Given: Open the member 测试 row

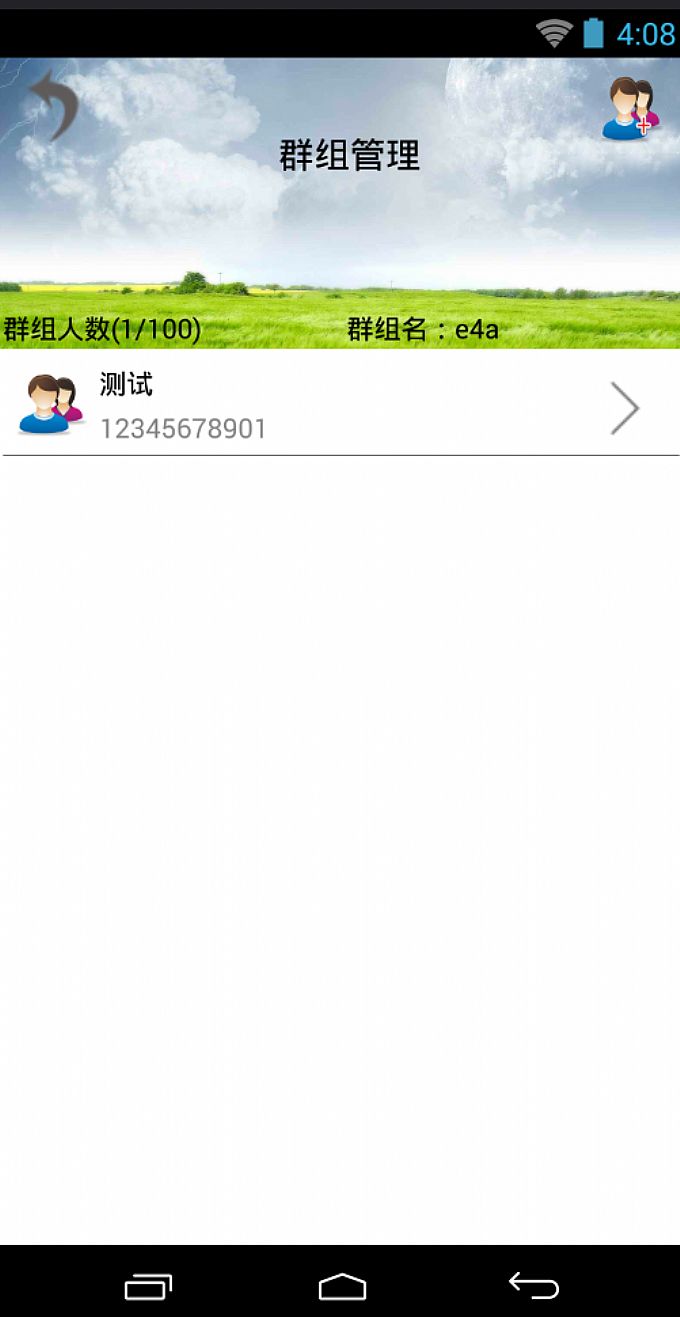Looking at the screenshot, I should click(300, 407).
